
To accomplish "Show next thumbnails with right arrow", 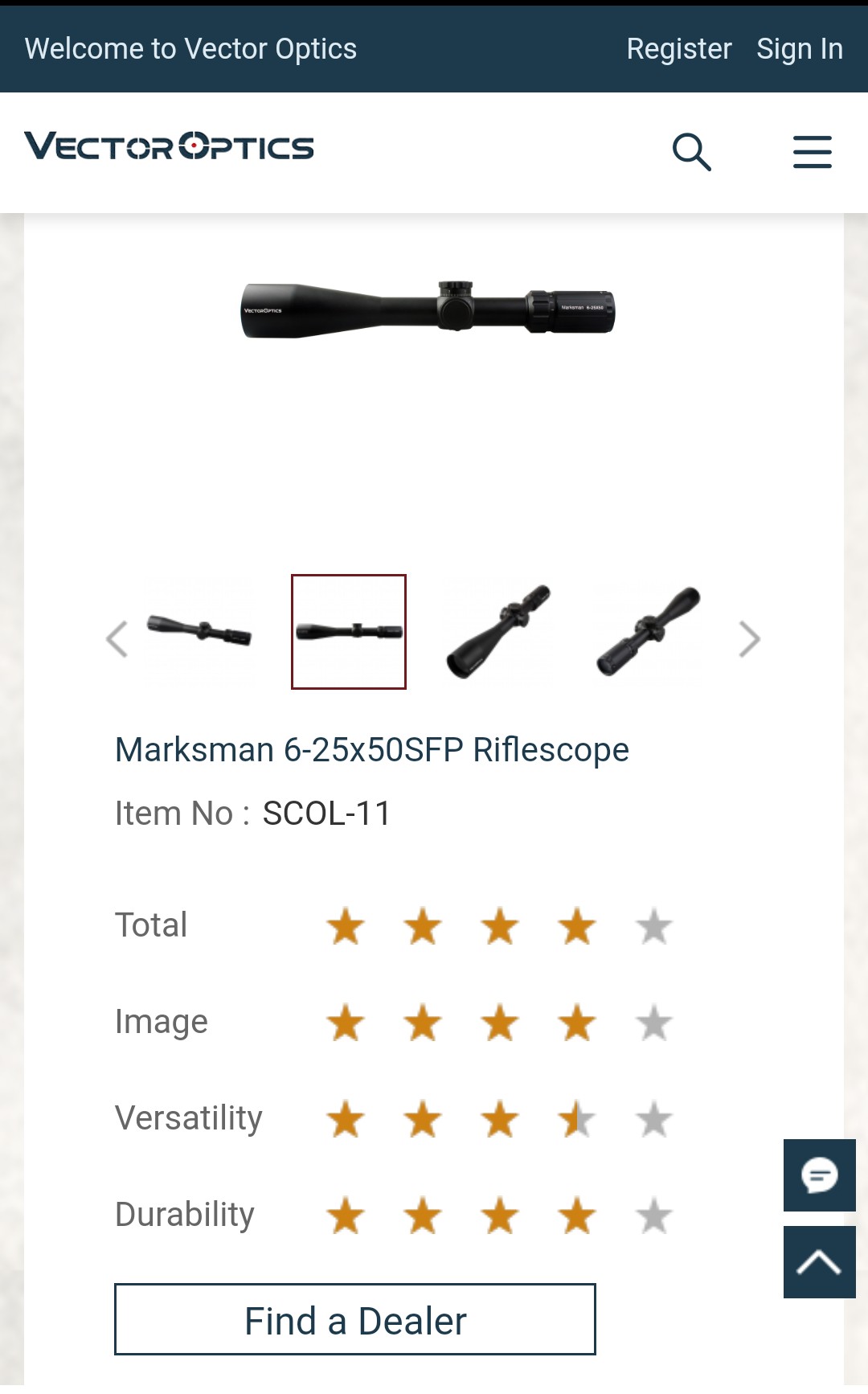I will (749, 639).
